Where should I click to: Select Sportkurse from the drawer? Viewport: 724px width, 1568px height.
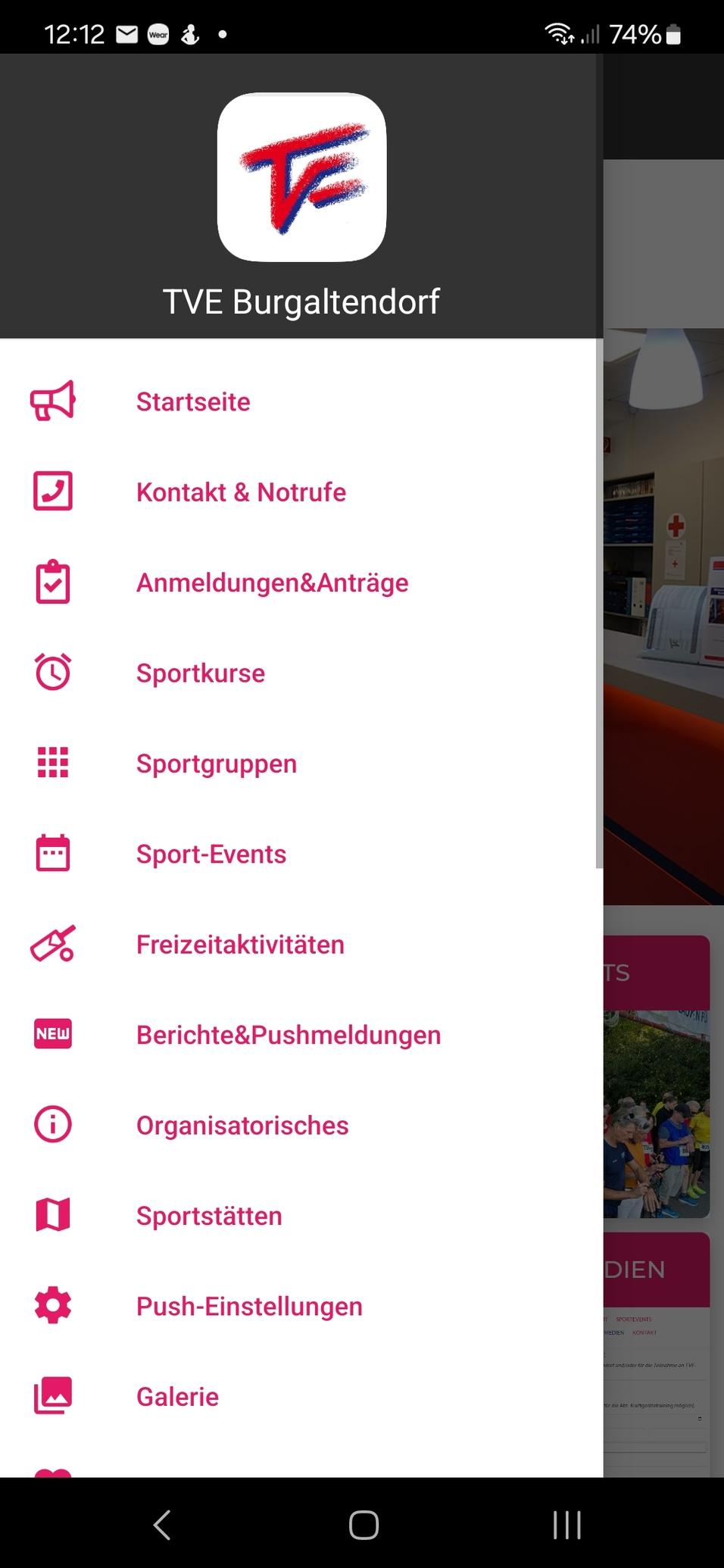(x=201, y=673)
